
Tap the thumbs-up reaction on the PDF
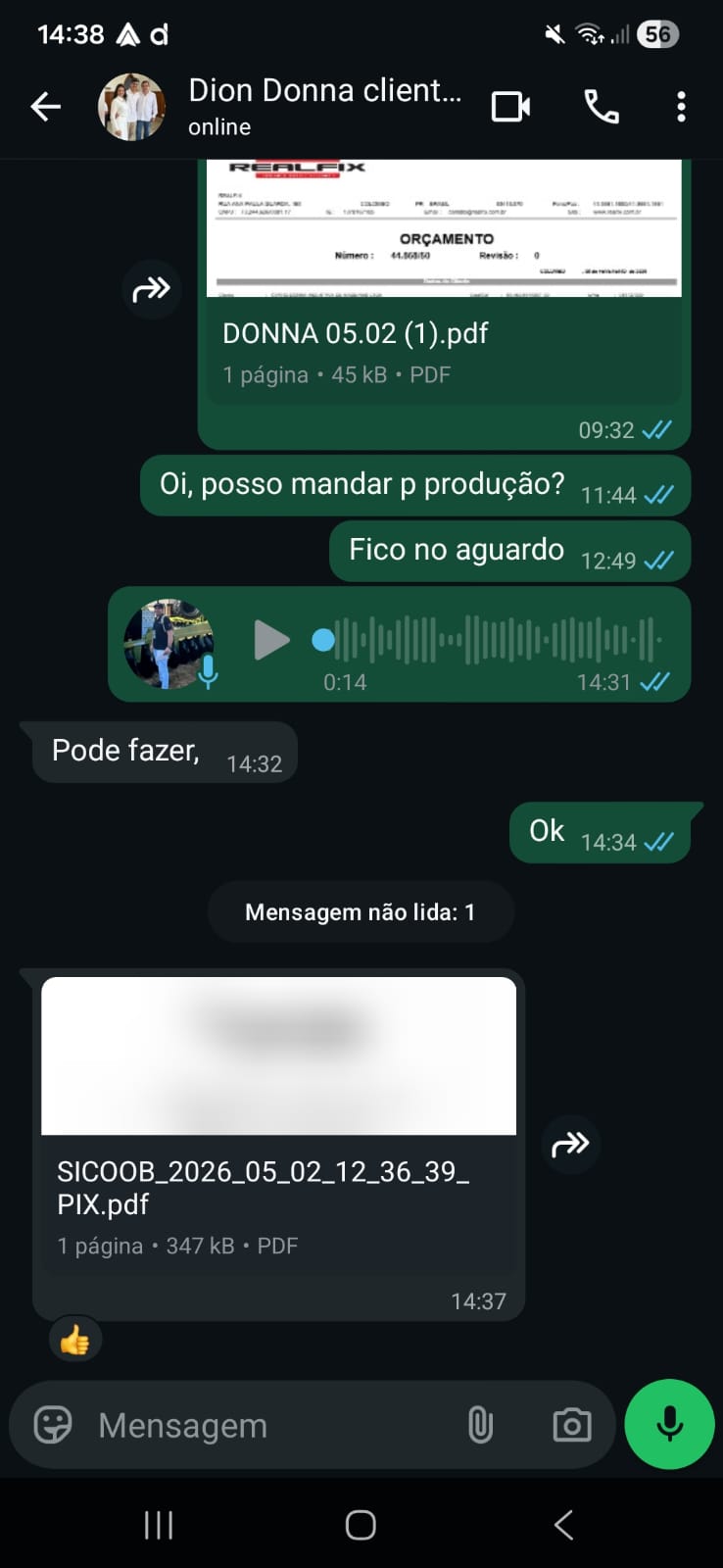75,1340
